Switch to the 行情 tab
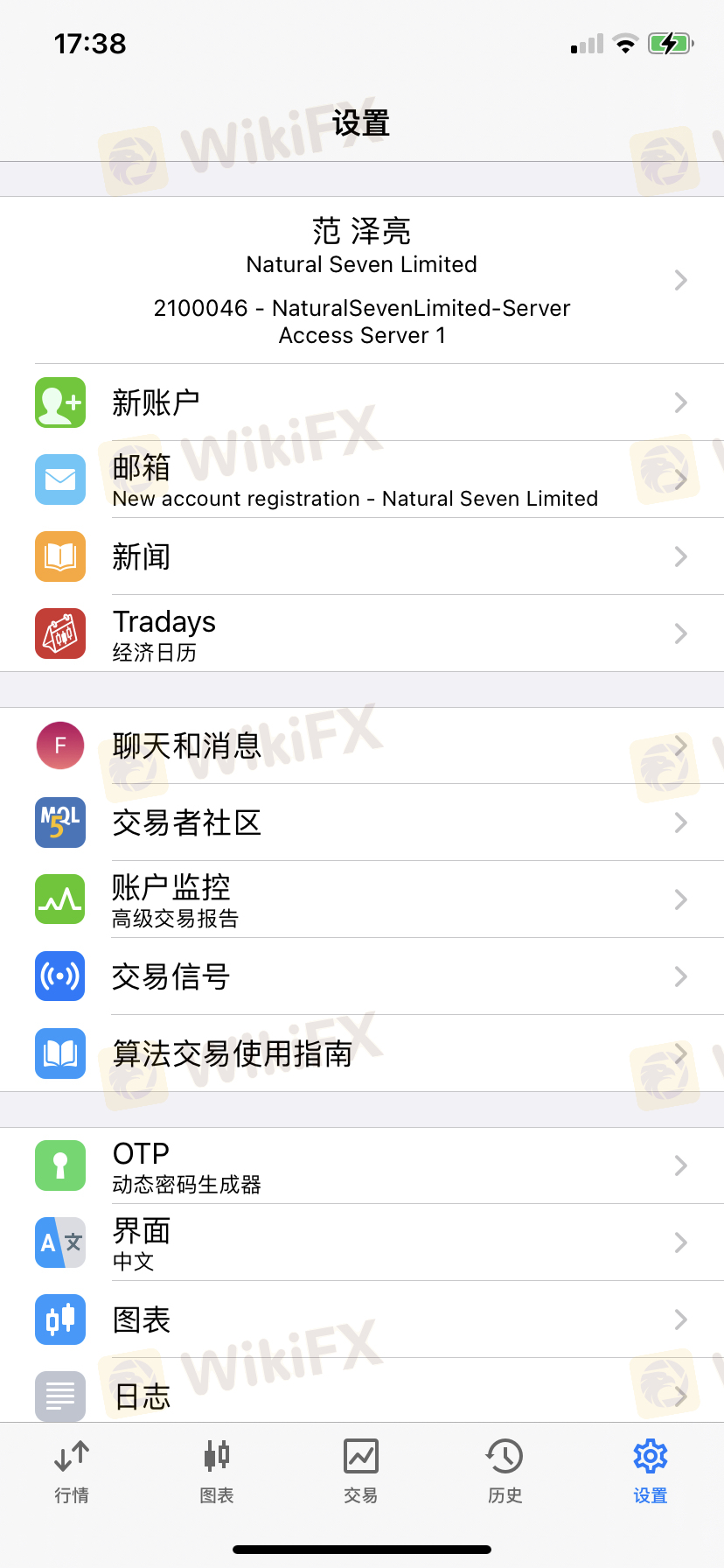The height and width of the screenshot is (1568, 724). (72, 1472)
